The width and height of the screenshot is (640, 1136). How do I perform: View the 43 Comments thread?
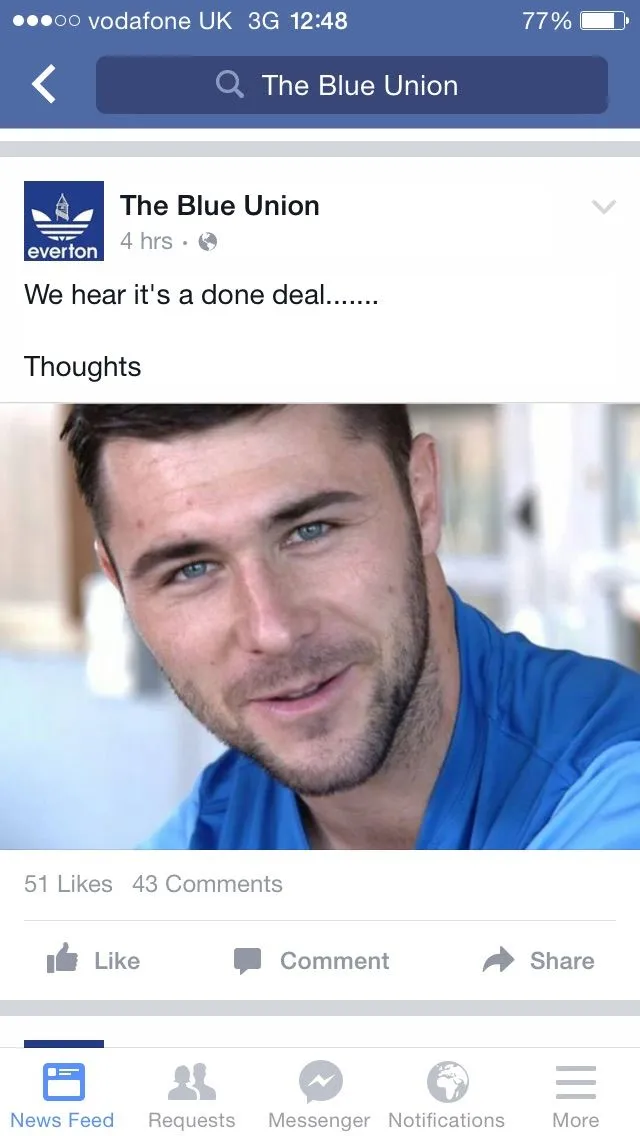coord(207,884)
